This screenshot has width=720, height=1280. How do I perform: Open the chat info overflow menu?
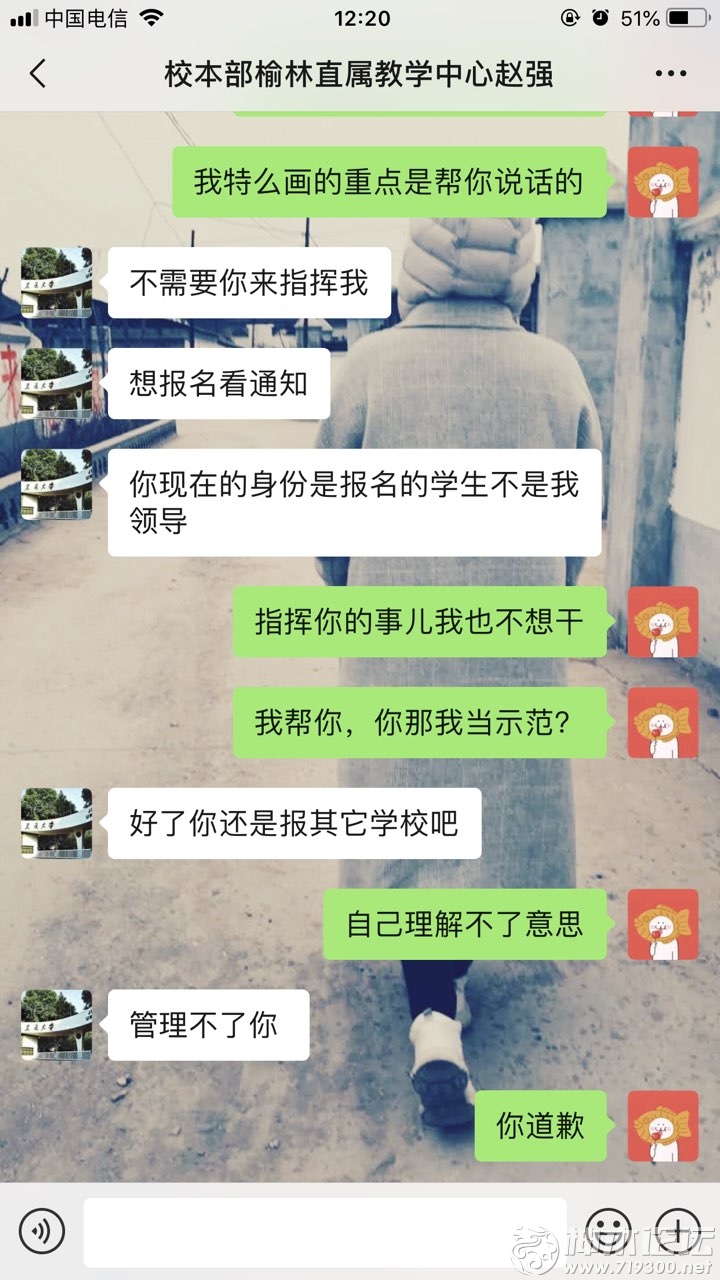click(671, 74)
